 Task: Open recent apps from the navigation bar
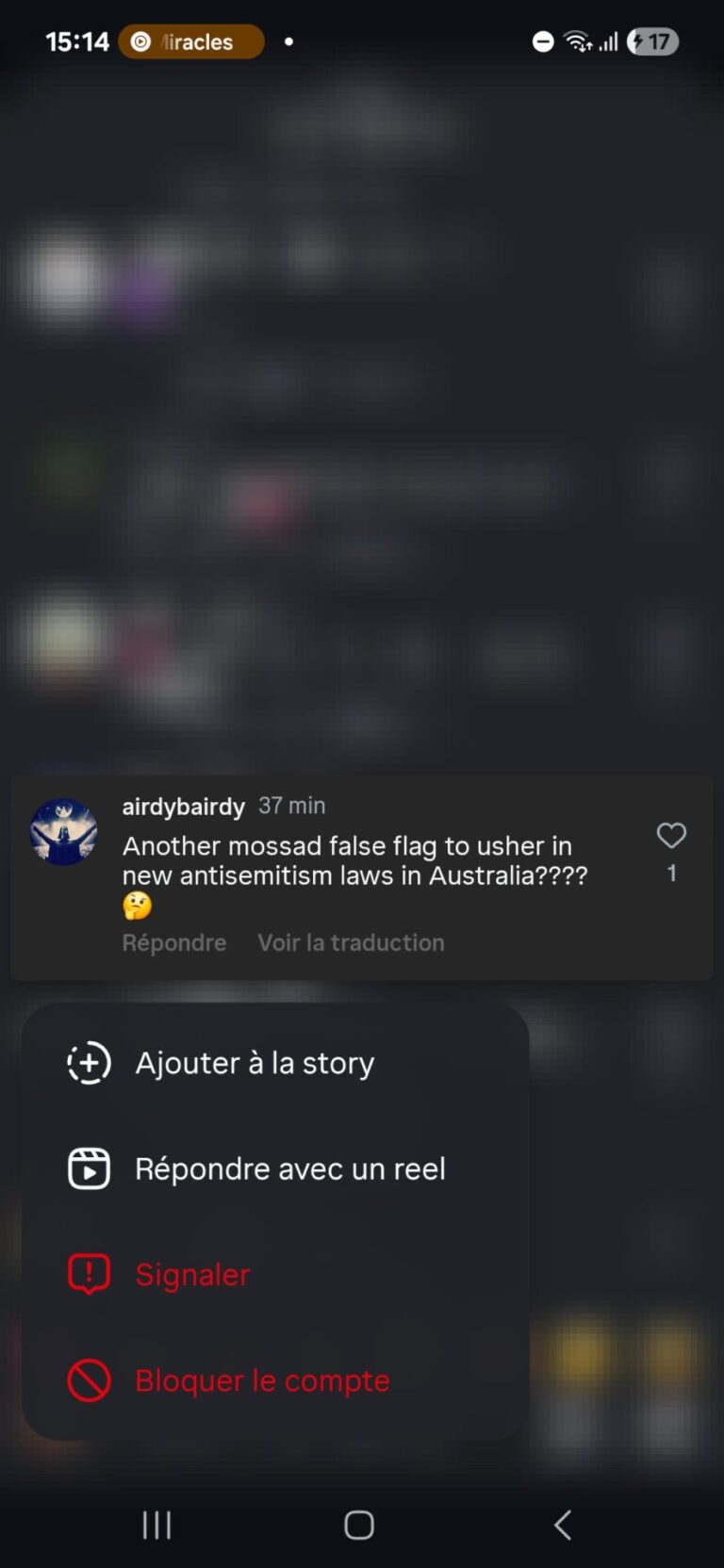[156, 1525]
